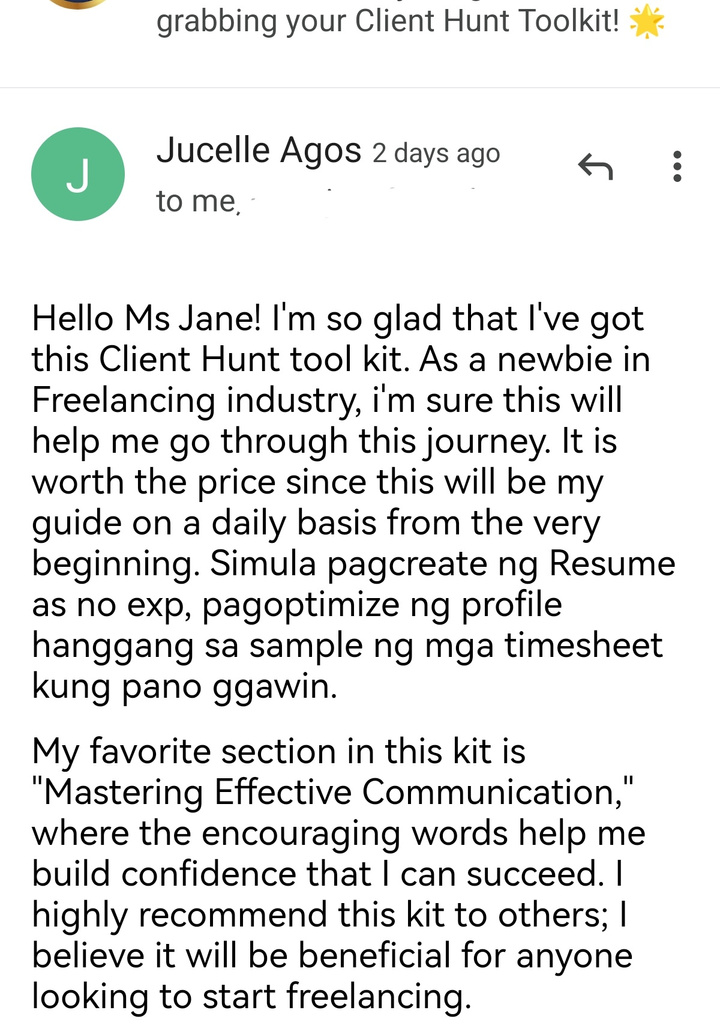Open the overflow menu for Jucelle's message
720x1028 pixels.
coord(677,167)
